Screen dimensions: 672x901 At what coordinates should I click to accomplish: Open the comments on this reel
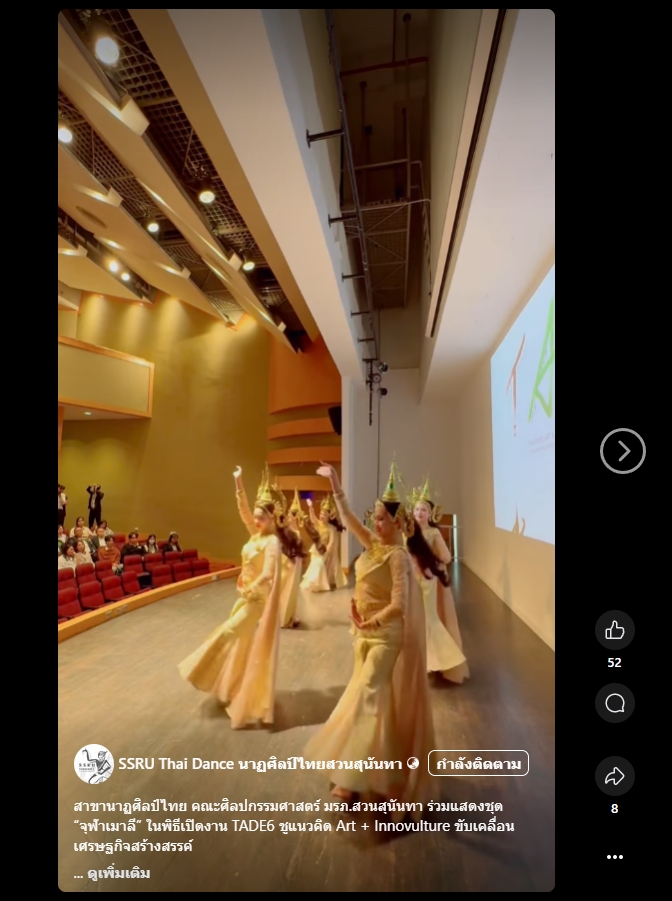coord(614,703)
